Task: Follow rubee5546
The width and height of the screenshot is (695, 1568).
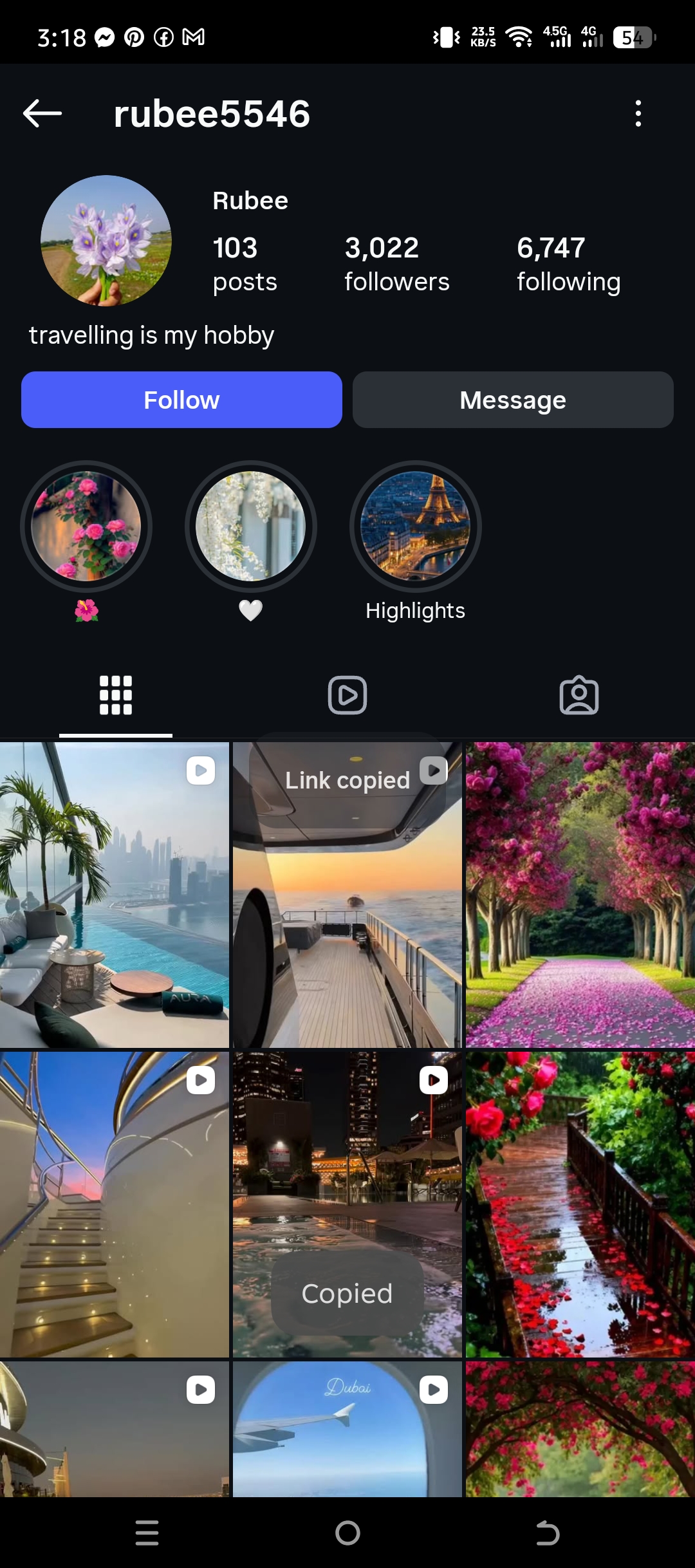Action: [x=181, y=400]
